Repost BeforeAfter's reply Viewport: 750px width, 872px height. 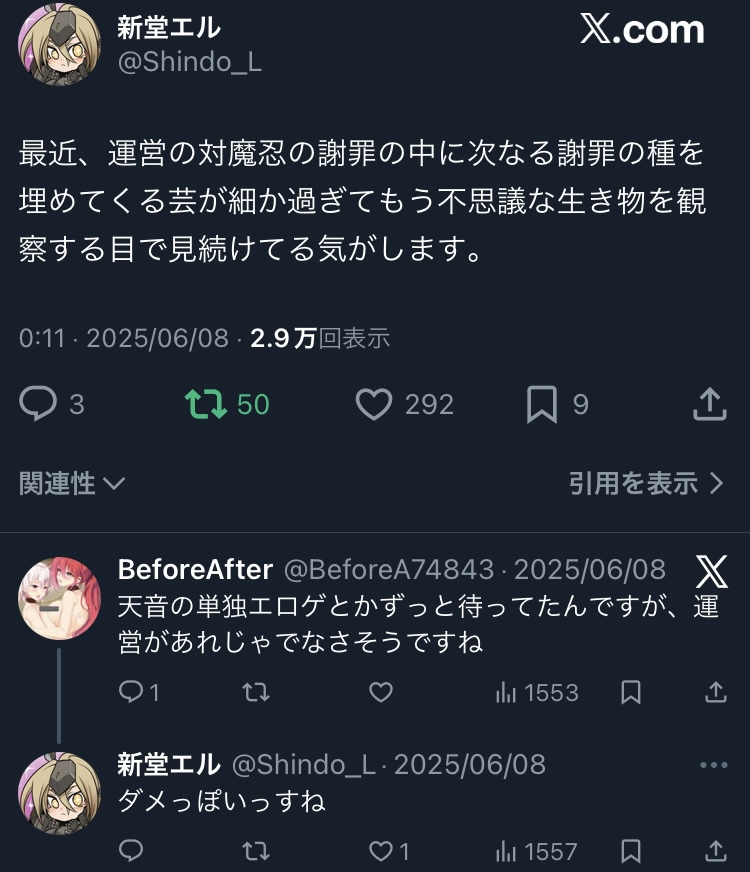pos(257,692)
